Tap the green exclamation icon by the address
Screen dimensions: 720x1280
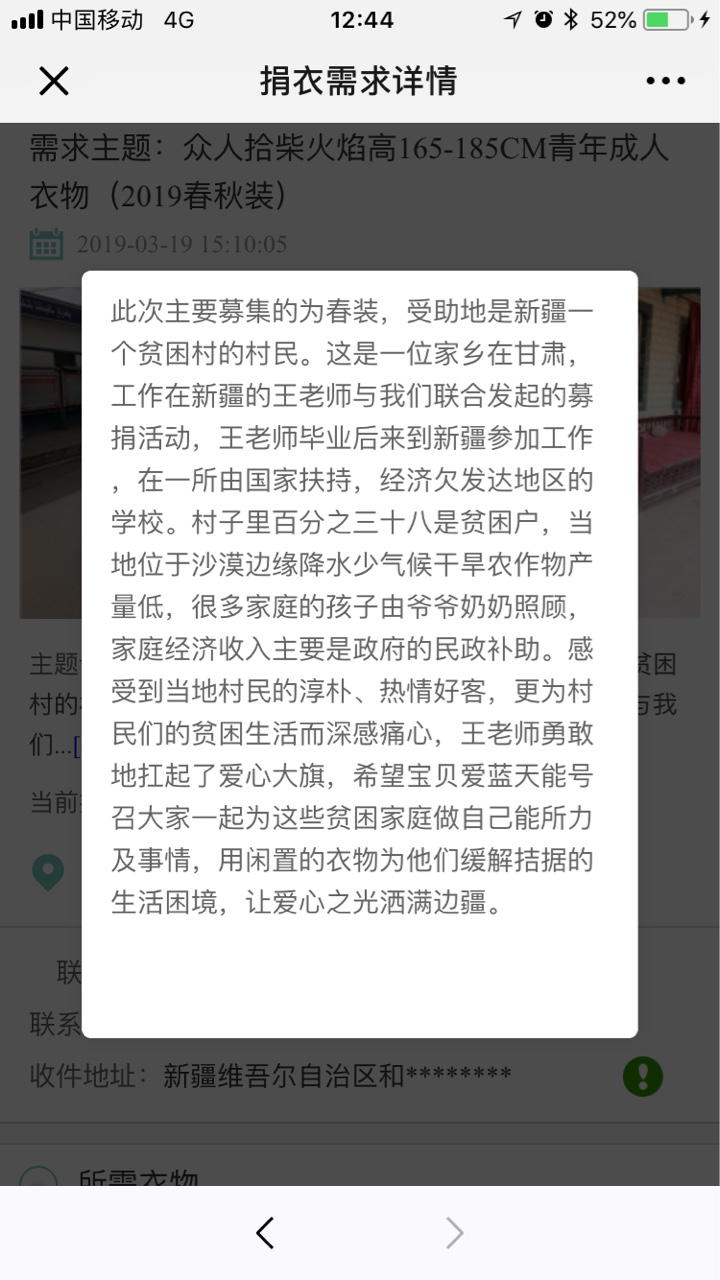(x=643, y=1076)
